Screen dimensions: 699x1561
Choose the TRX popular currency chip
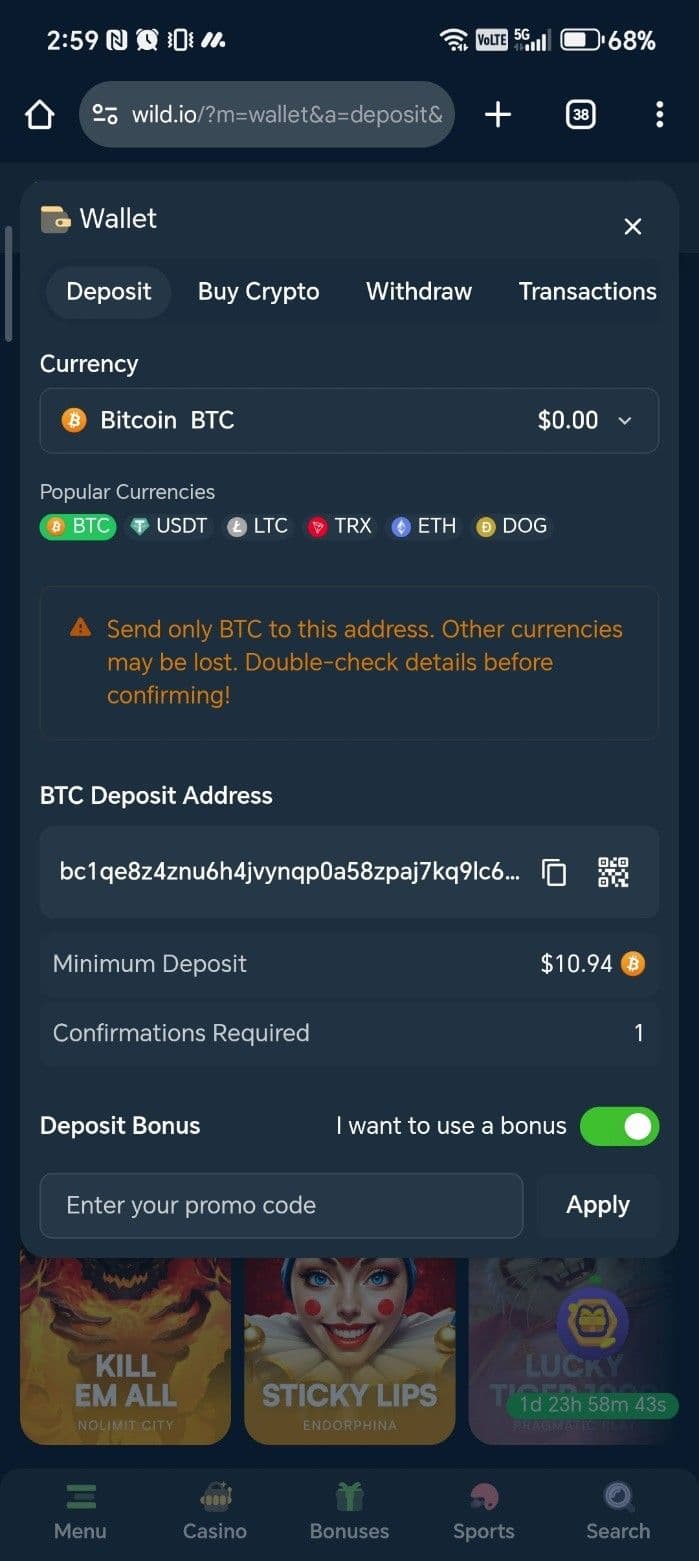(340, 526)
